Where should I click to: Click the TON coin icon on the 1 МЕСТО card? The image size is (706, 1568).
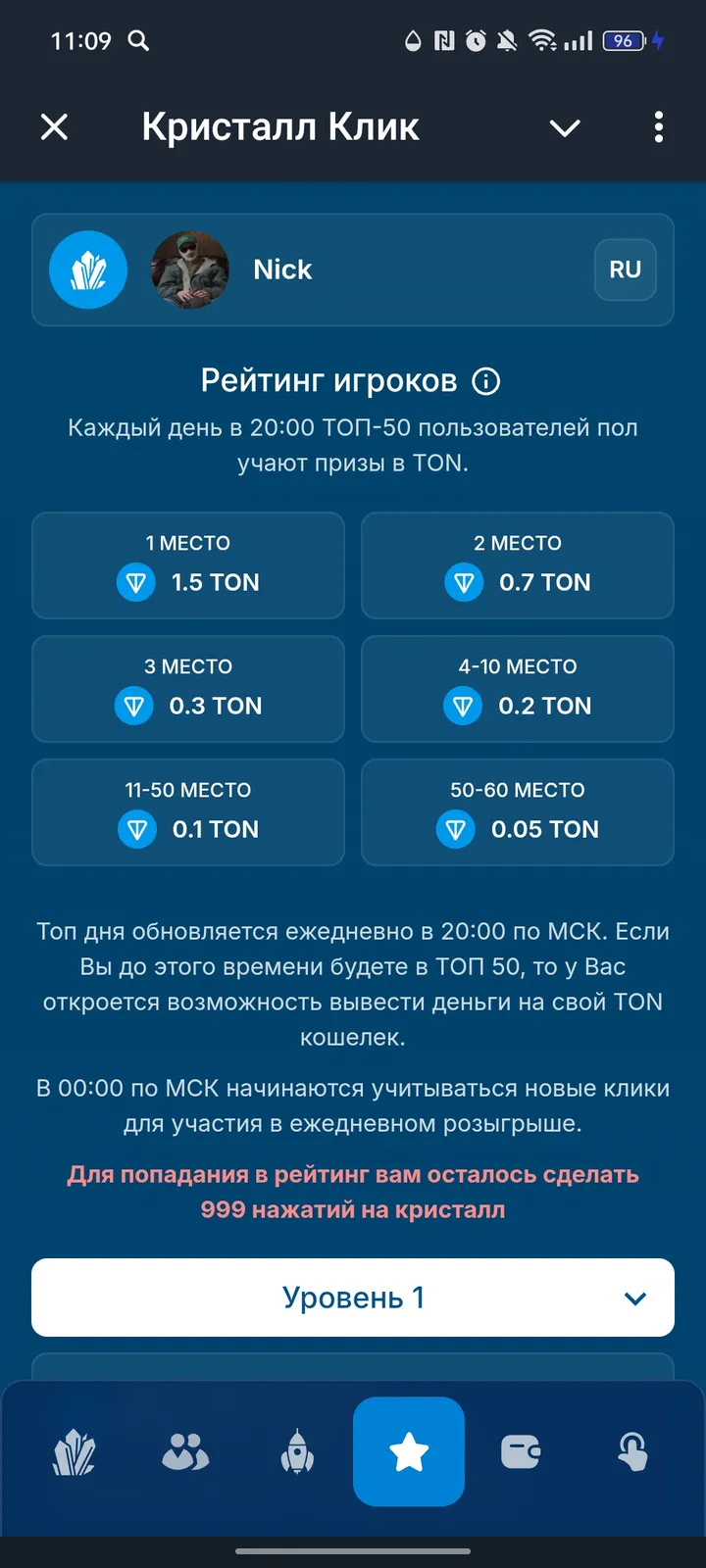(x=136, y=581)
